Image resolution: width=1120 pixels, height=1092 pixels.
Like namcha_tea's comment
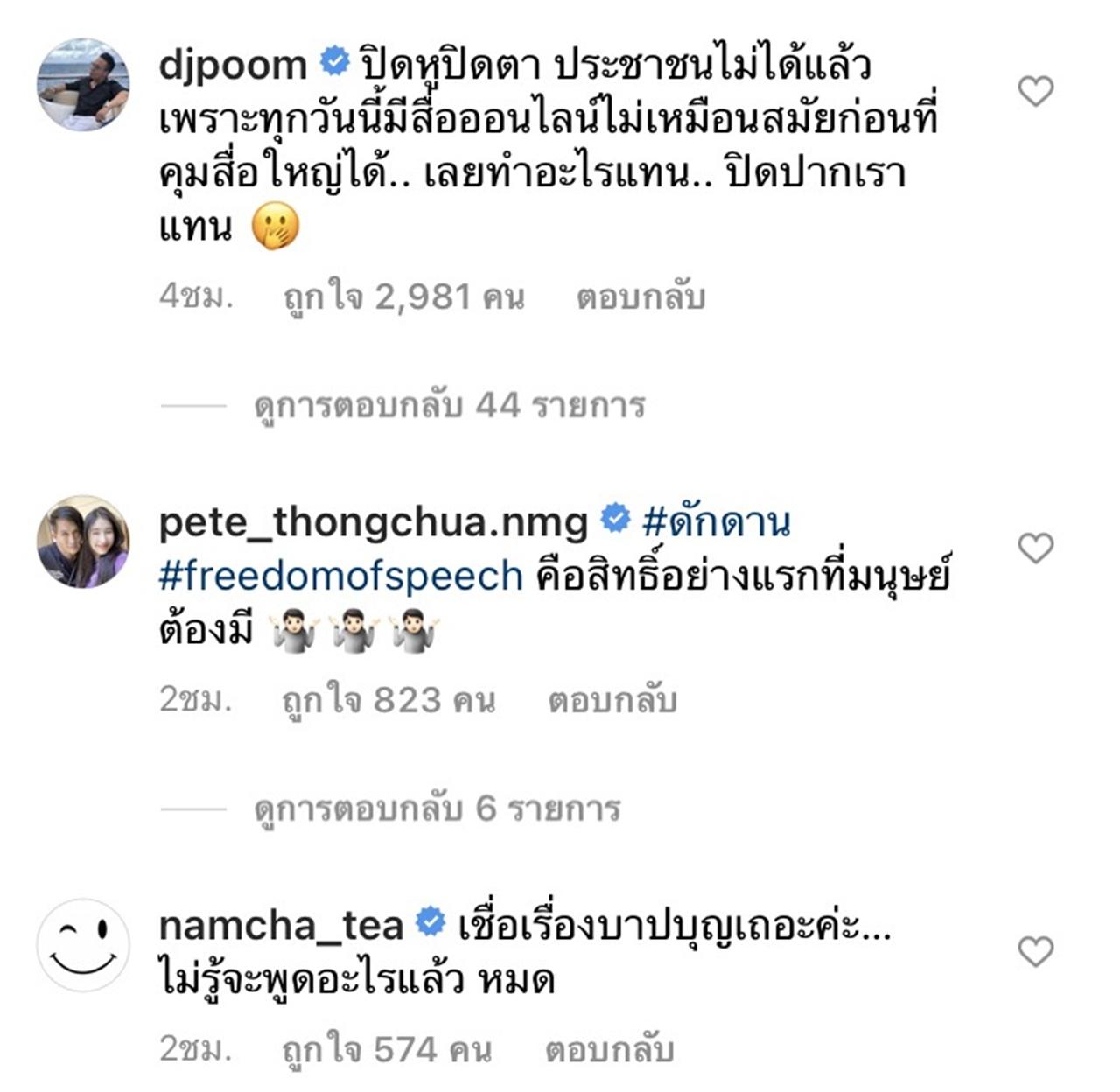click(x=1036, y=951)
